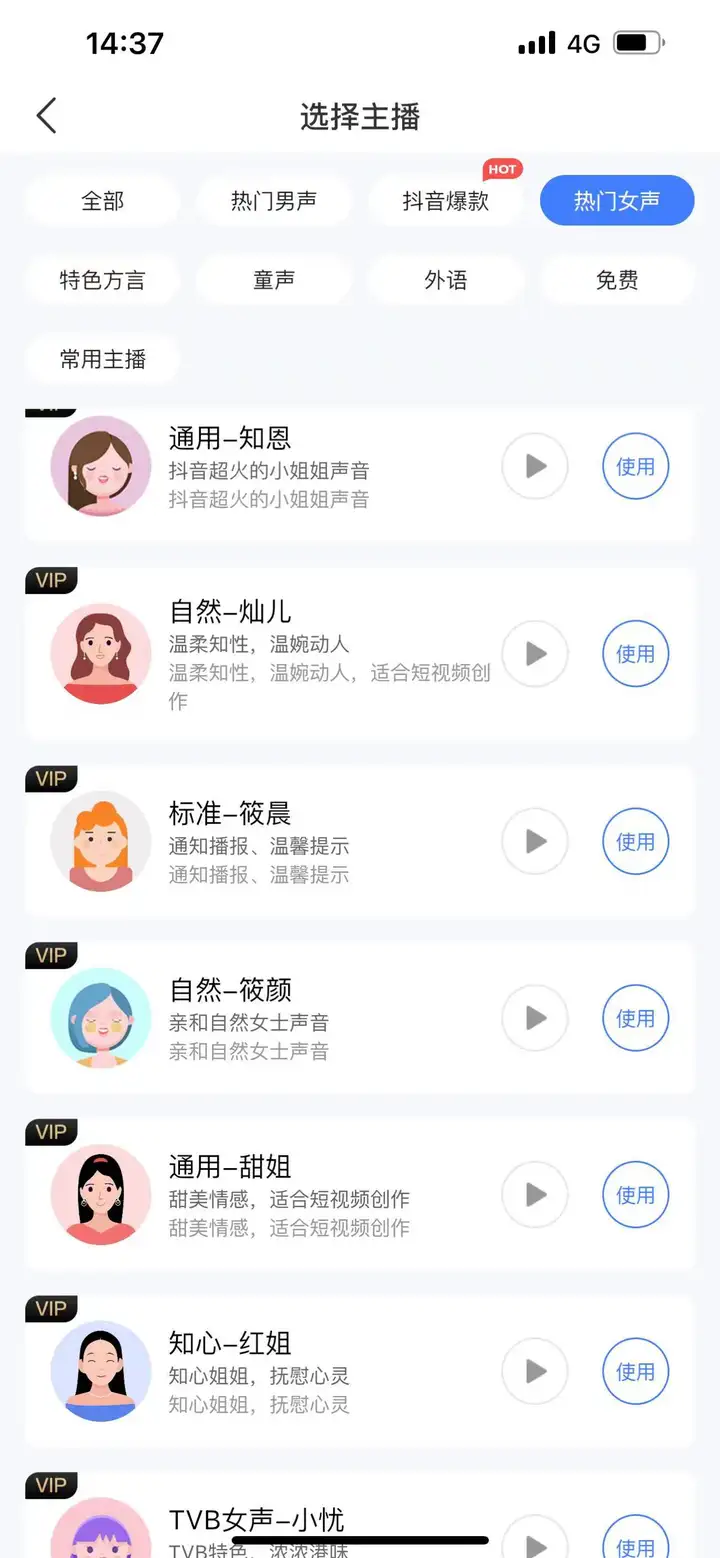Use the 通用–知恩 voice
Viewport: 720px width, 1558px height.
pos(635,466)
